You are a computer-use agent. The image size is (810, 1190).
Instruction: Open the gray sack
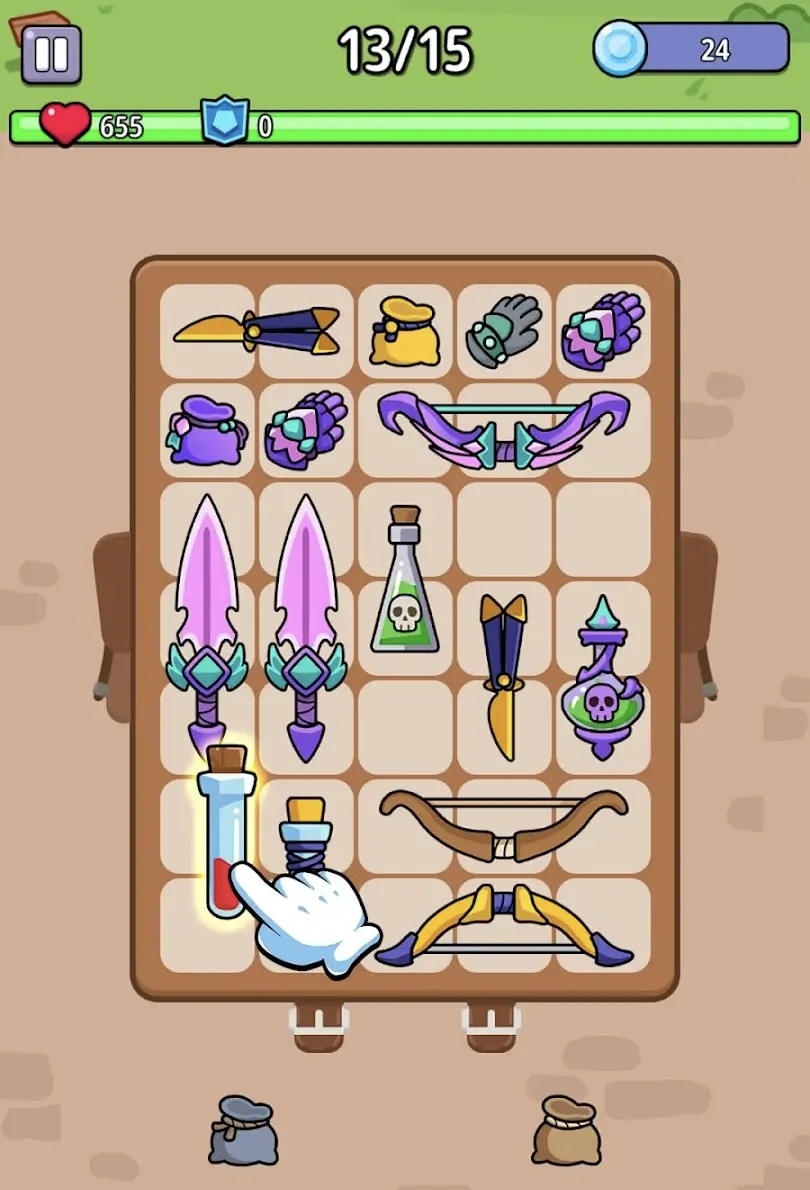[243, 1130]
